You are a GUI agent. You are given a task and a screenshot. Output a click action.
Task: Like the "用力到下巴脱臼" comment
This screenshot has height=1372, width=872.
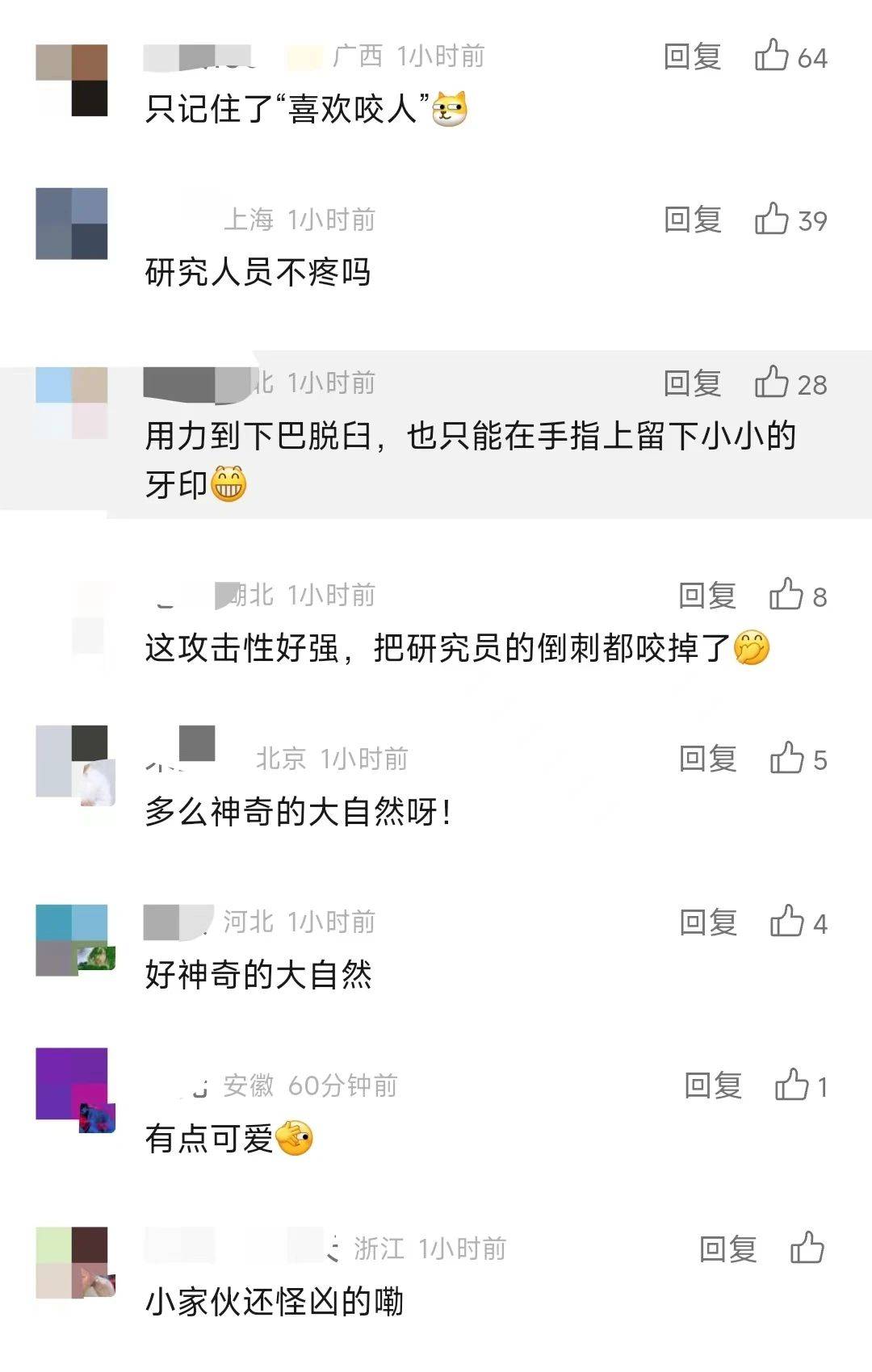772,383
